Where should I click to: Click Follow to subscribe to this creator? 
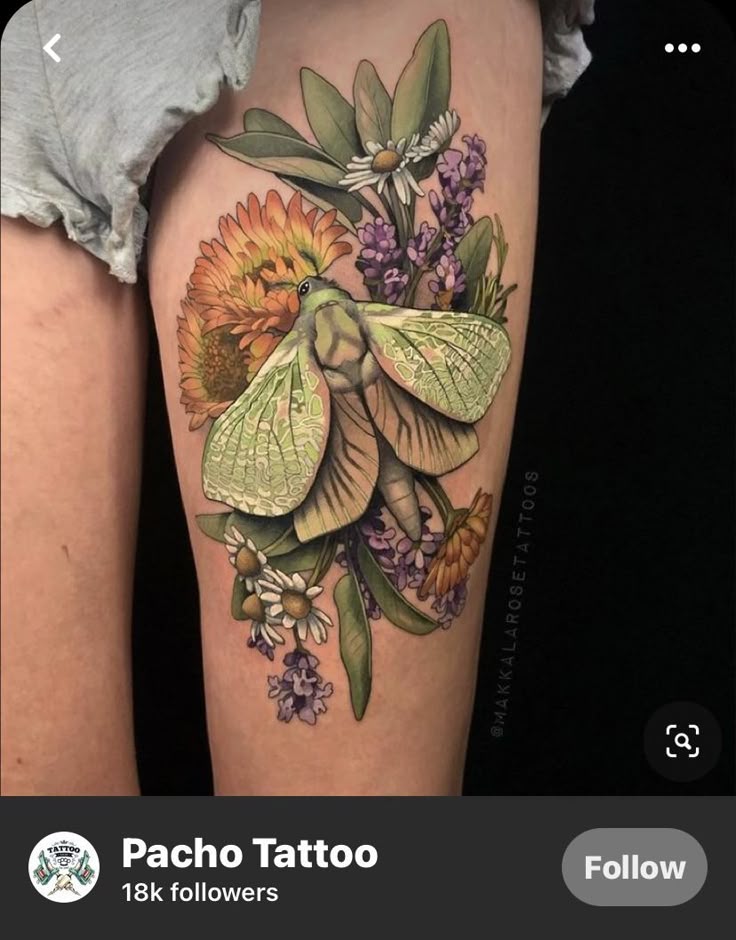coord(632,868)
